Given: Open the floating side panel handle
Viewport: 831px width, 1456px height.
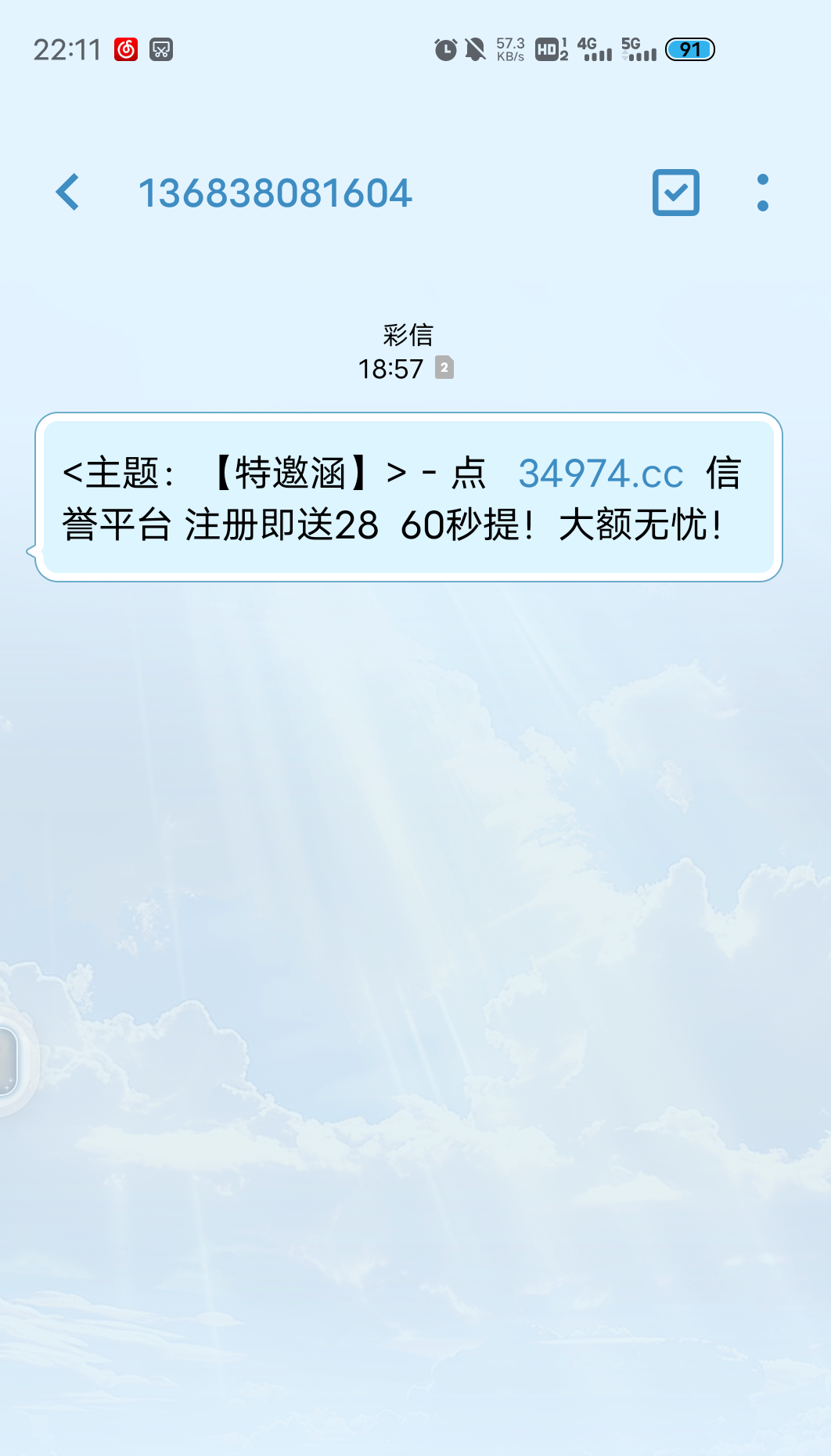Looking at the screenshot, I should [x=9, y=1061].
